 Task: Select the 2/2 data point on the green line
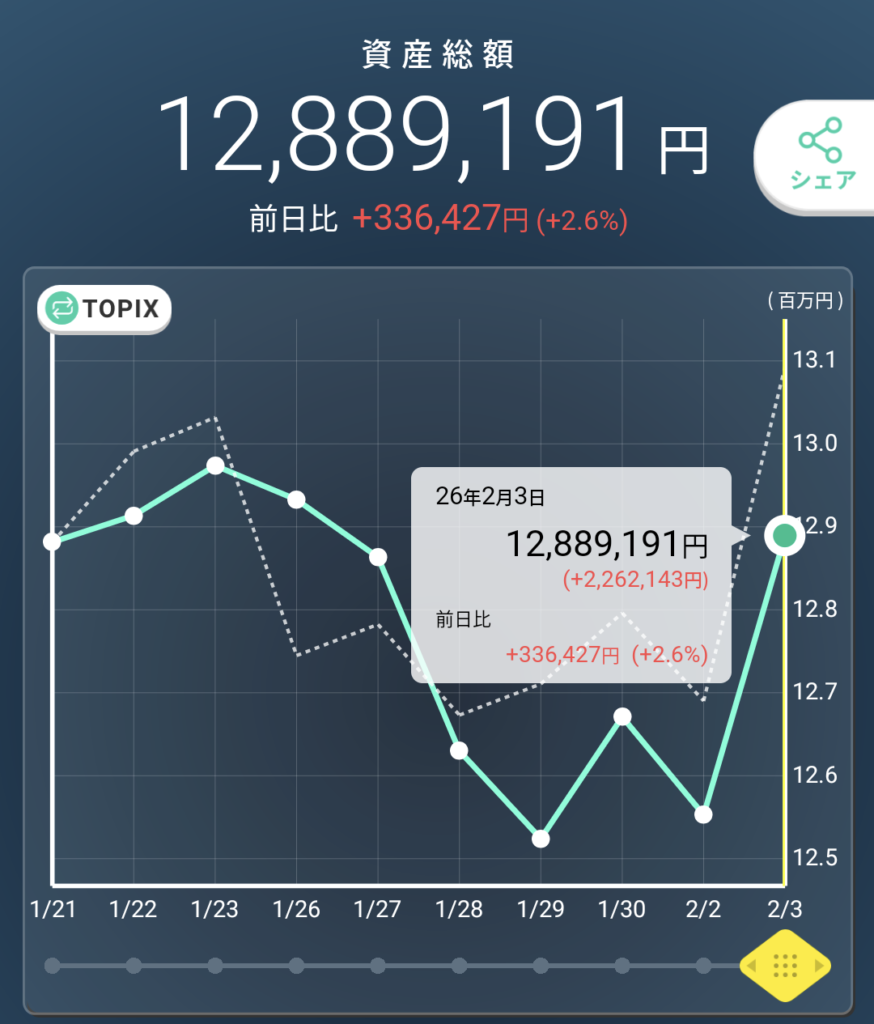pos(703,814)
